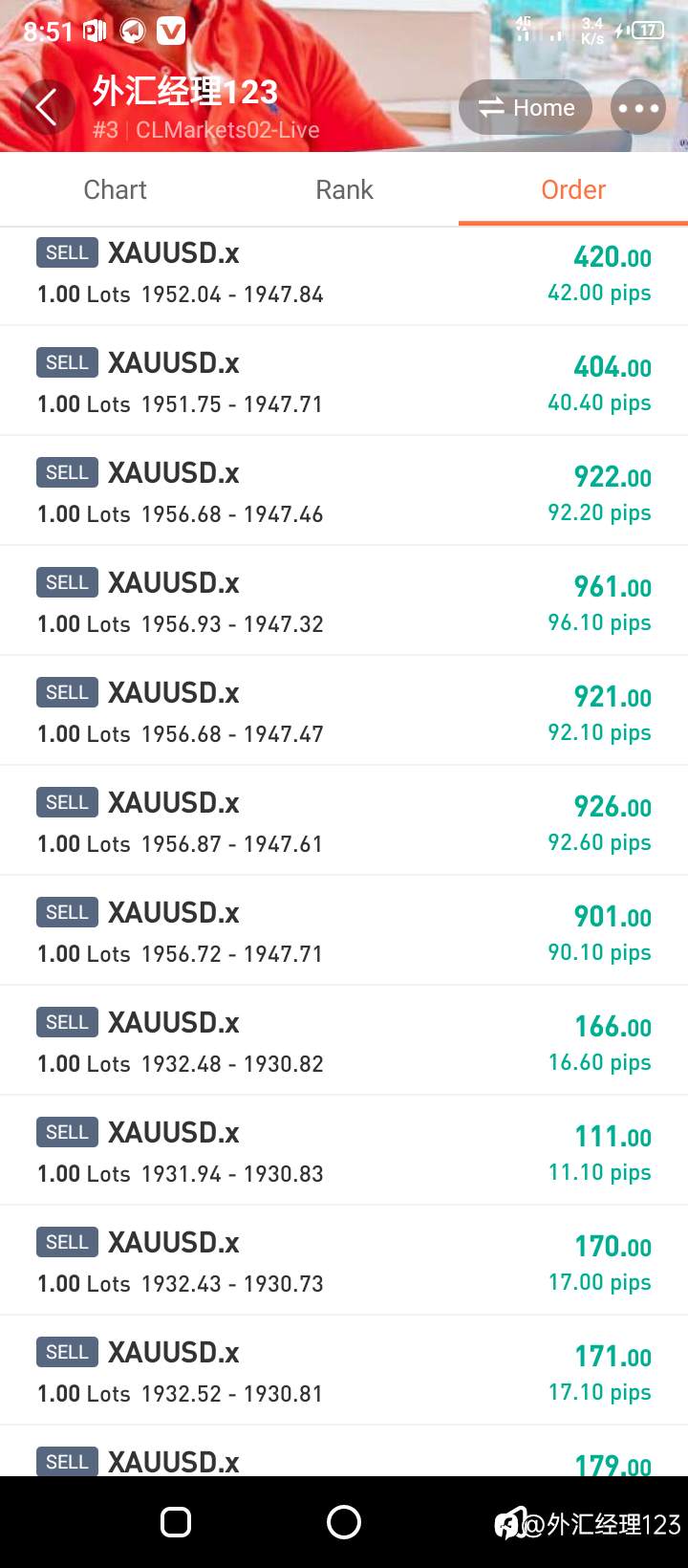
Task: Open the sell order with 166.00 profit
Action: (x=344, y=1042)
